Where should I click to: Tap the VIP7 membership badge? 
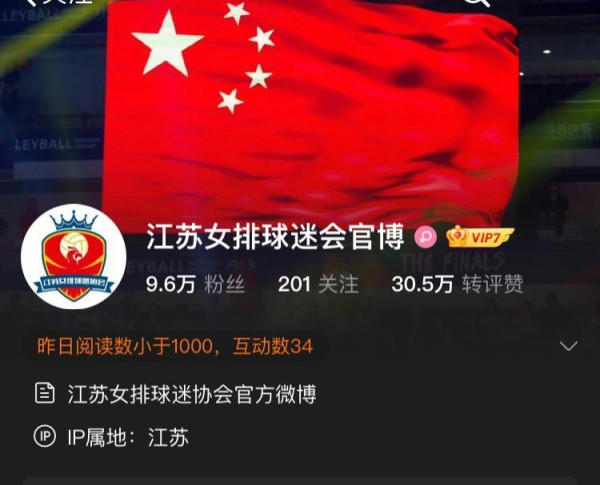click(x=479, y=236)
